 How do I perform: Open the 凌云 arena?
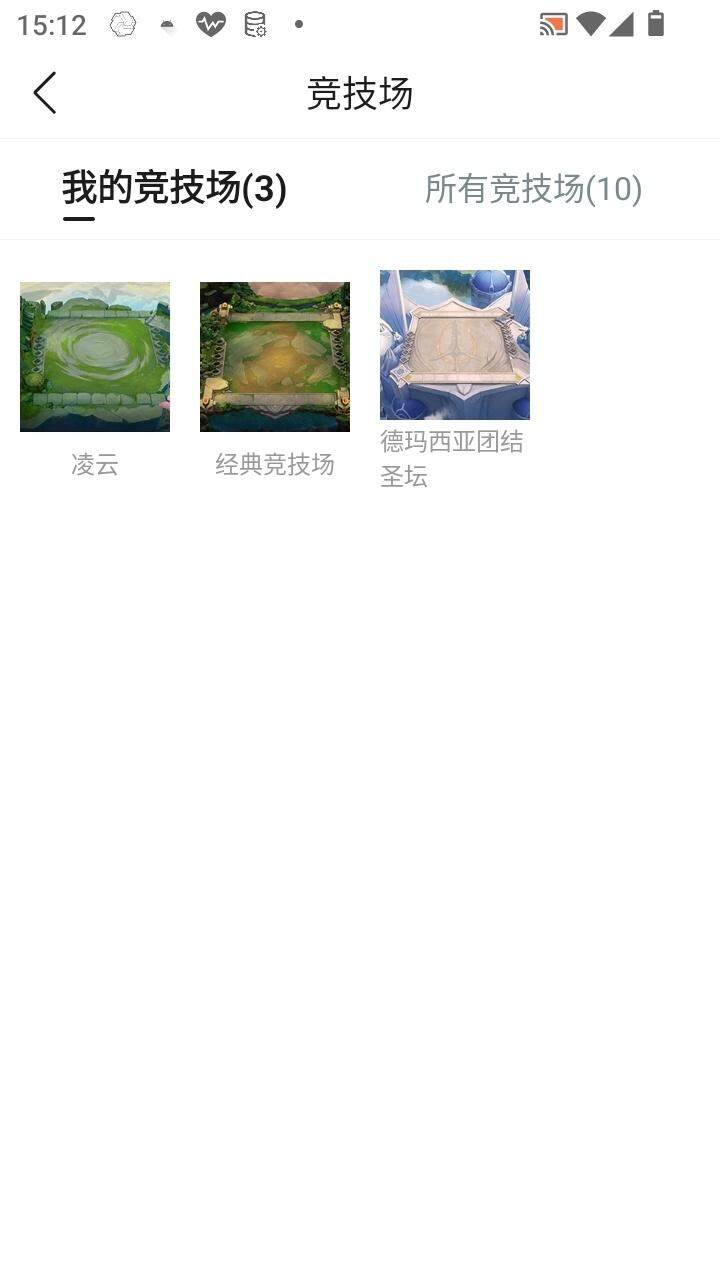coord(95,357)
